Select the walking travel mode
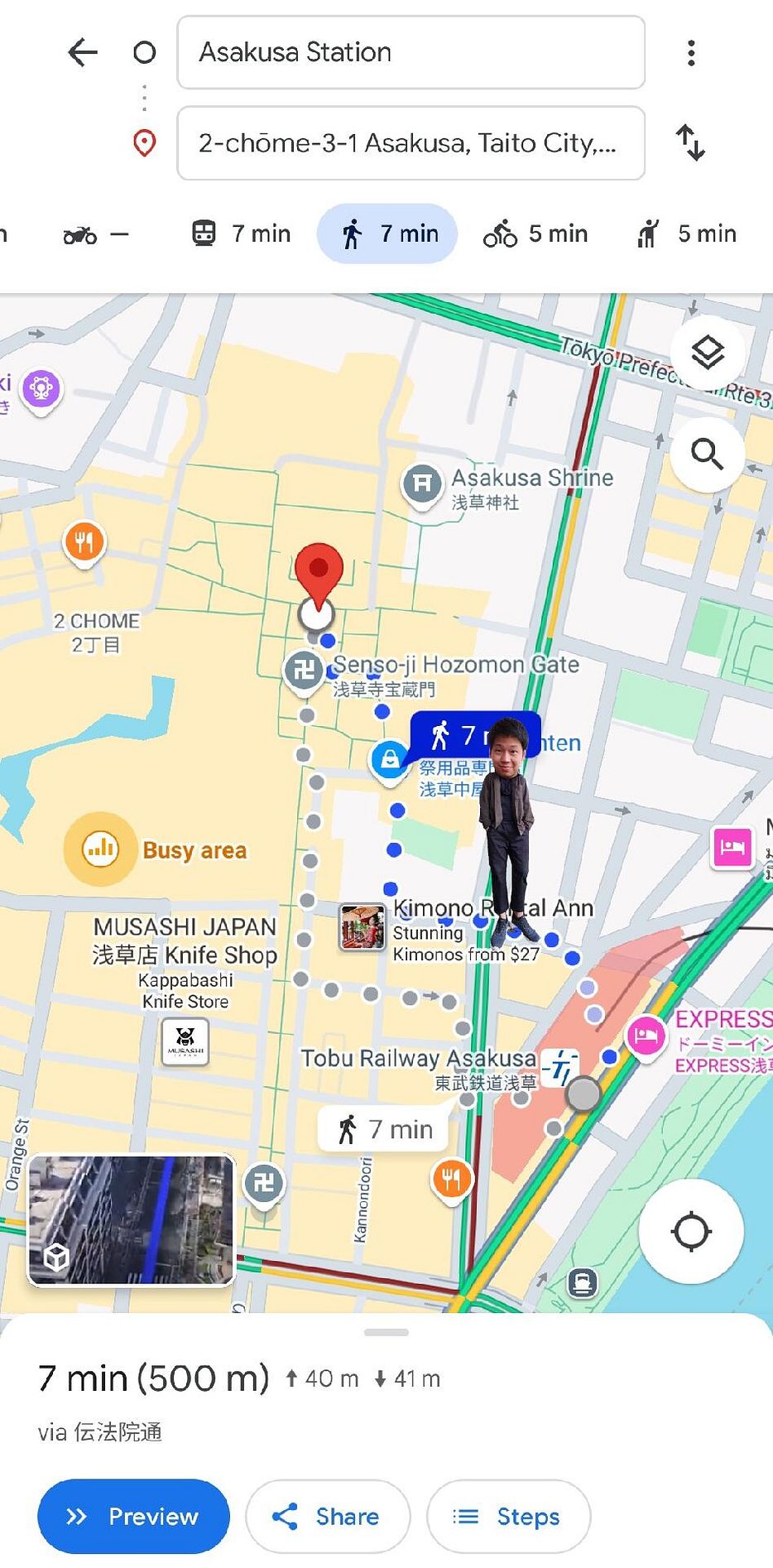Image resolution: width=773 pixels, height=1568 pixels. (x=387, y=233)
